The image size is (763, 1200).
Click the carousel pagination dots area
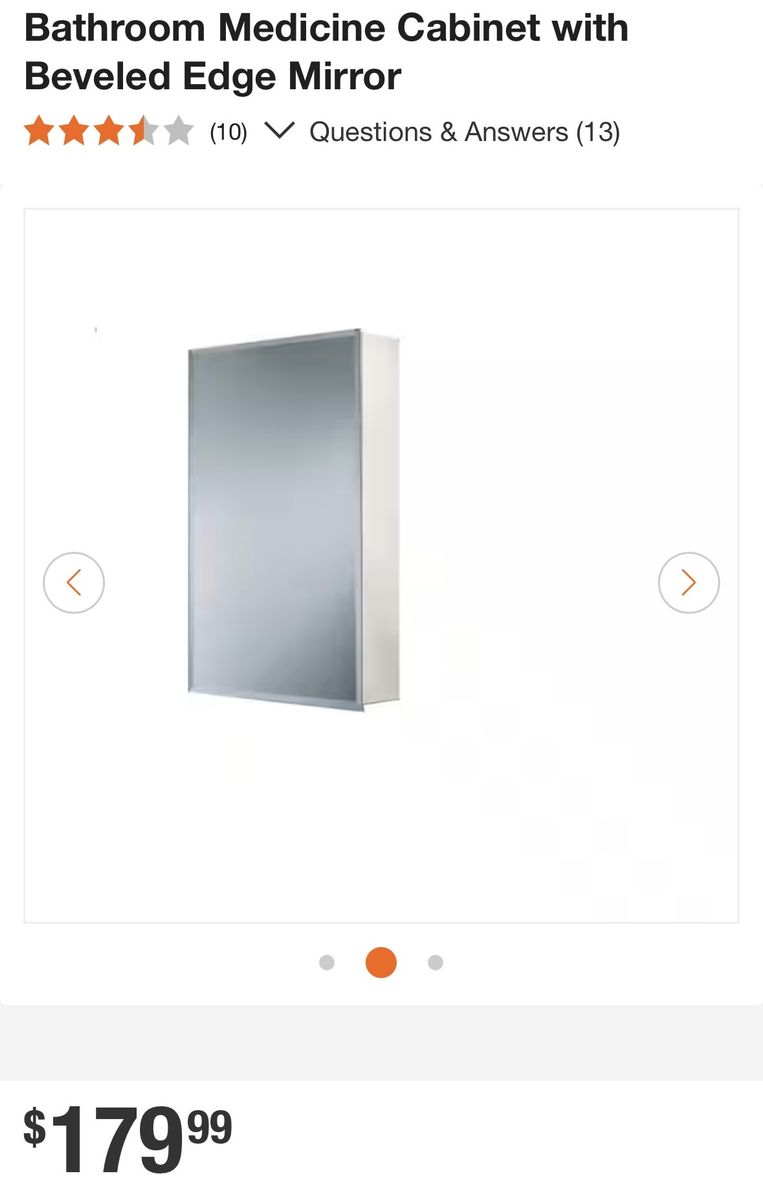[x=381, y=962]
